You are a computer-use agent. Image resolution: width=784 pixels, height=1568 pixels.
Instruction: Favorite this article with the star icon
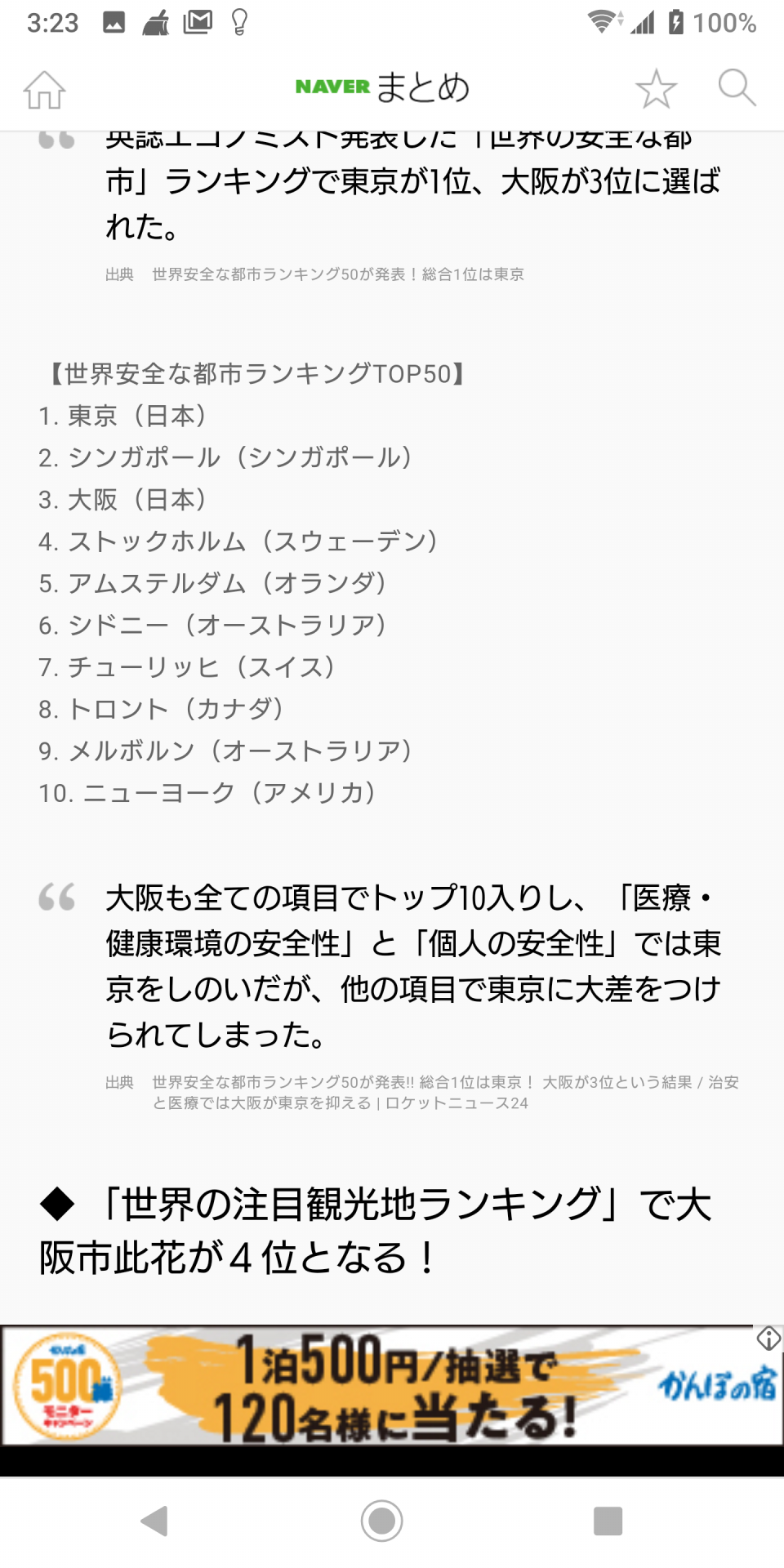click(x=656, y=89)
